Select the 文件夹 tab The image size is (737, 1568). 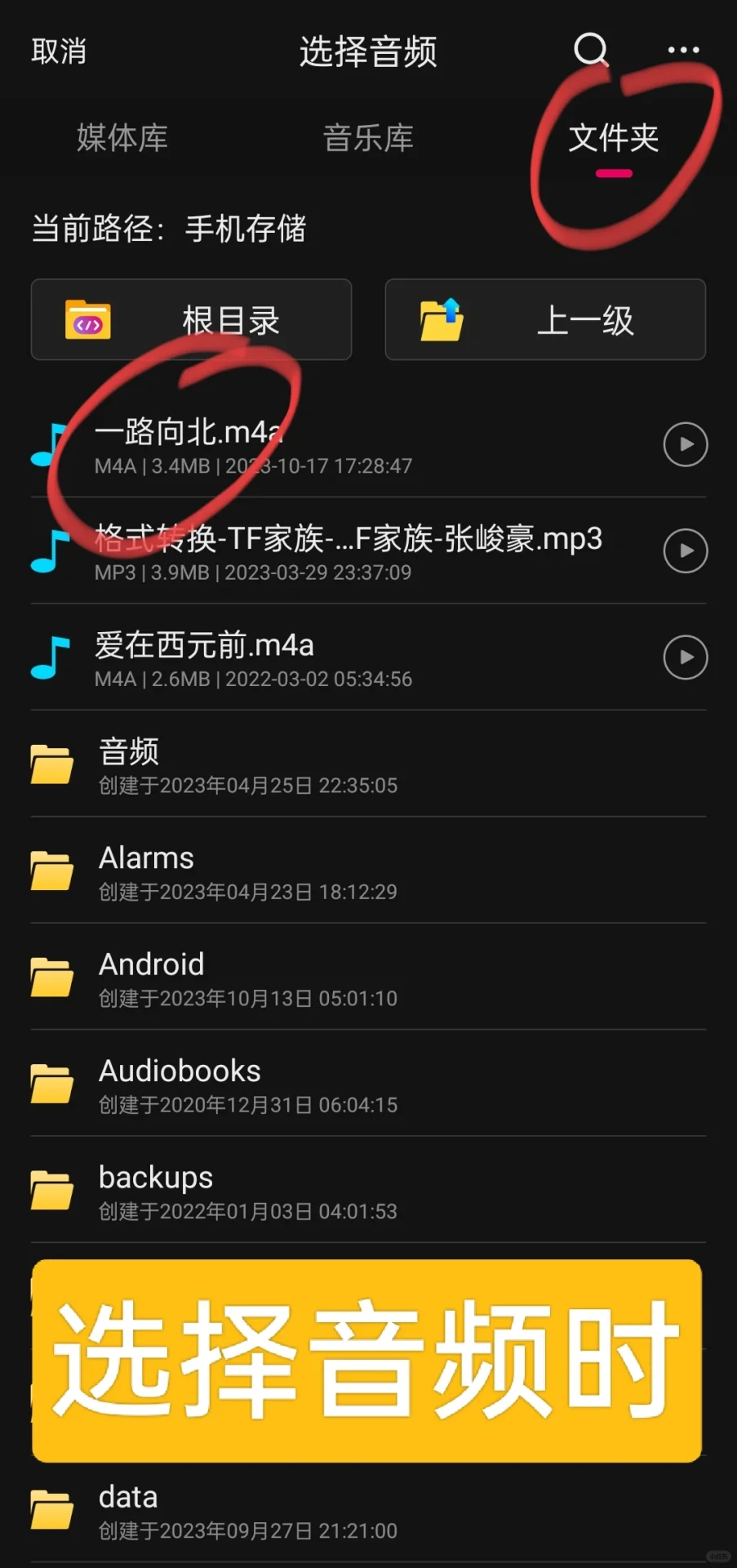[614, 138]
